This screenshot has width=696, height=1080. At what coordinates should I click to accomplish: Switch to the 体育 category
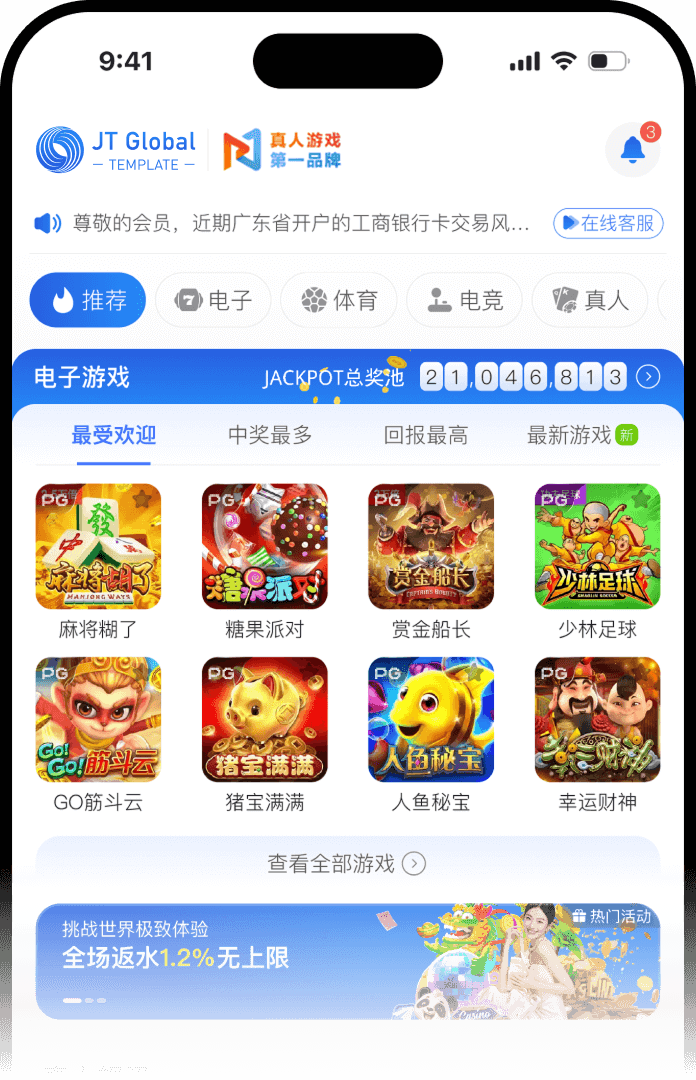point(338,300)
